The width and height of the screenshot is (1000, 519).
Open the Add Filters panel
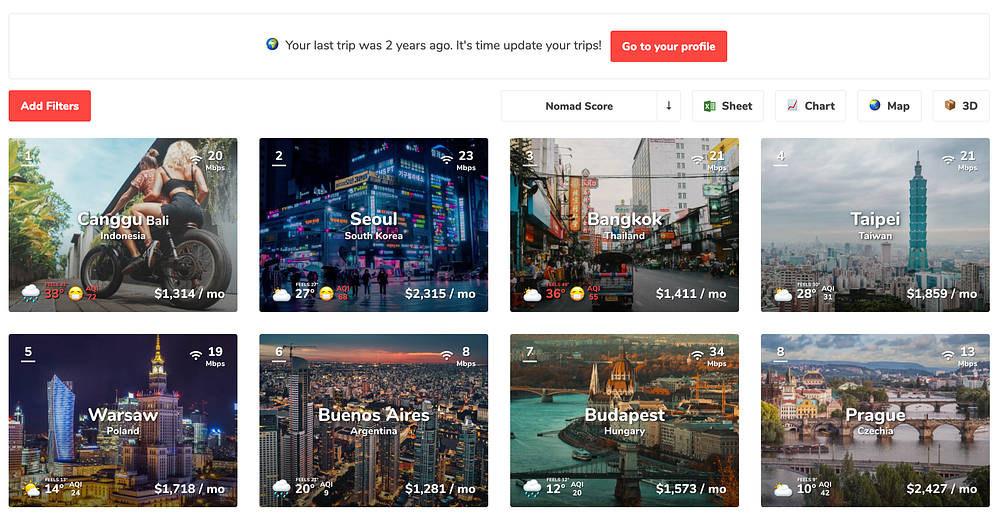[50, 106]
